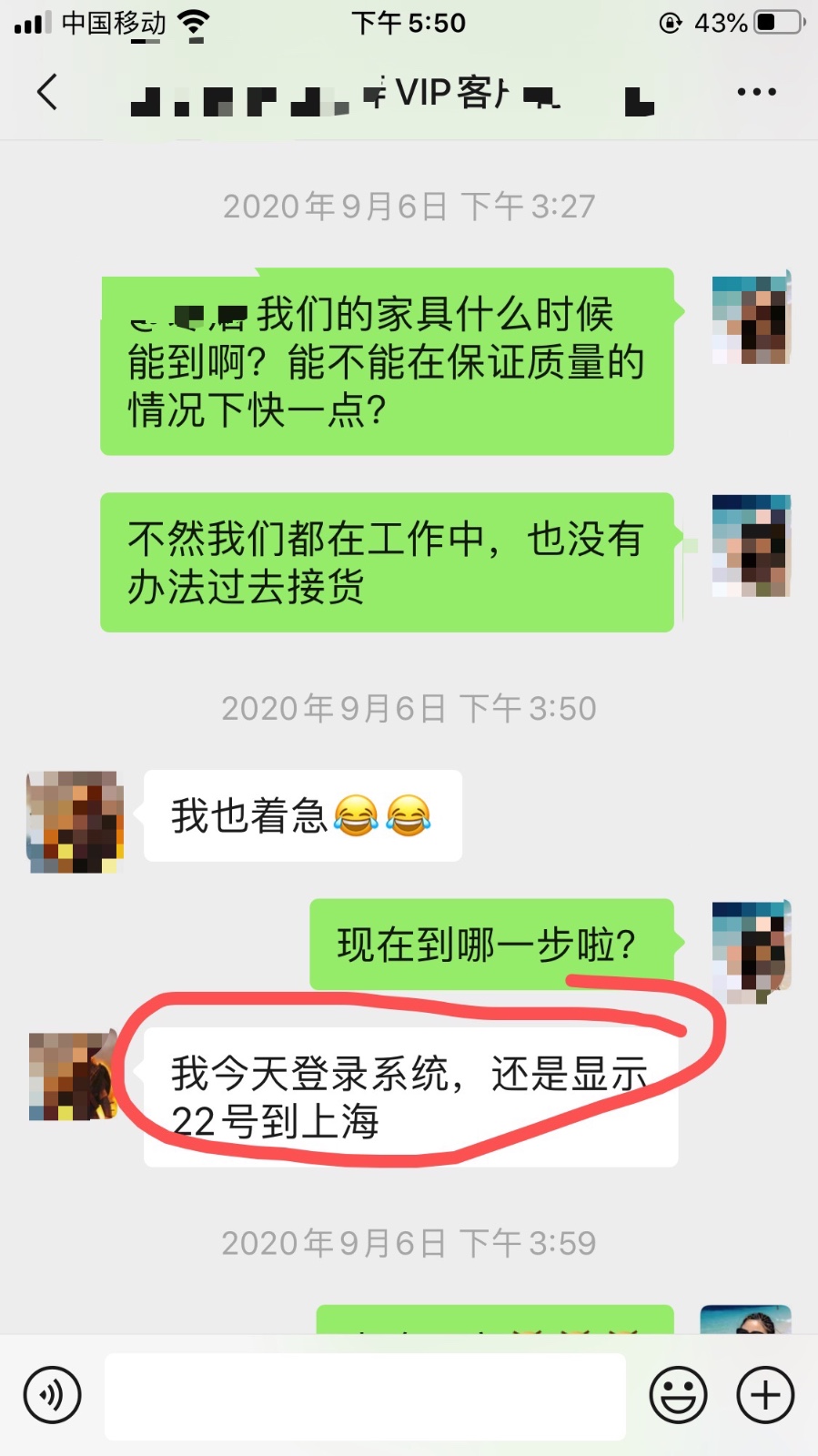This screenshot has height=1456, width=818.
Task: Go back to the chat list
Action: (x=47, y=92)
